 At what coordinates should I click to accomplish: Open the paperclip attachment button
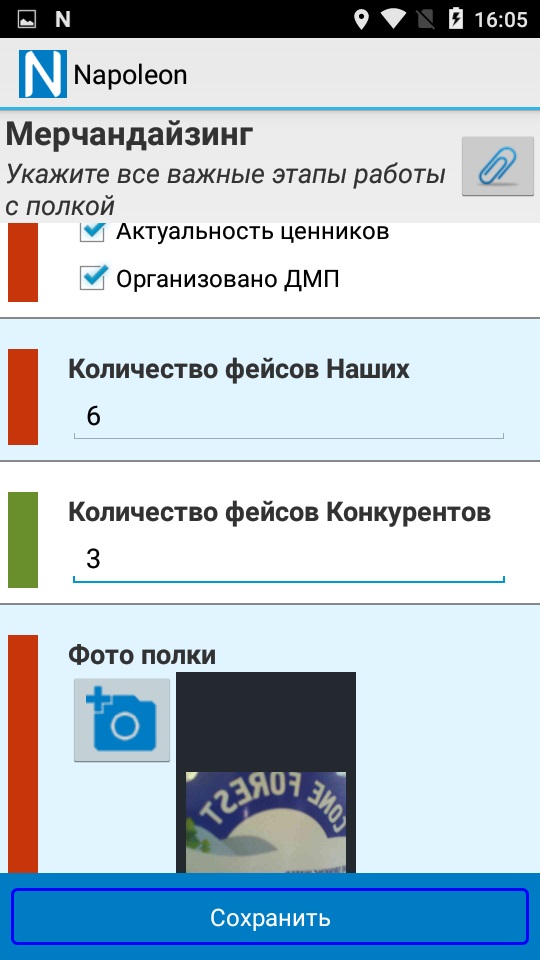pyautogui.click(x=497, y=166)
